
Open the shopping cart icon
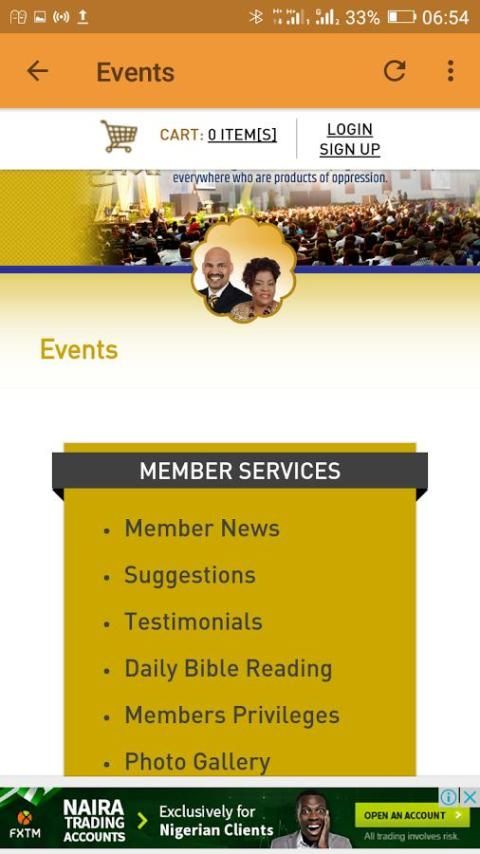pos(118,136)
